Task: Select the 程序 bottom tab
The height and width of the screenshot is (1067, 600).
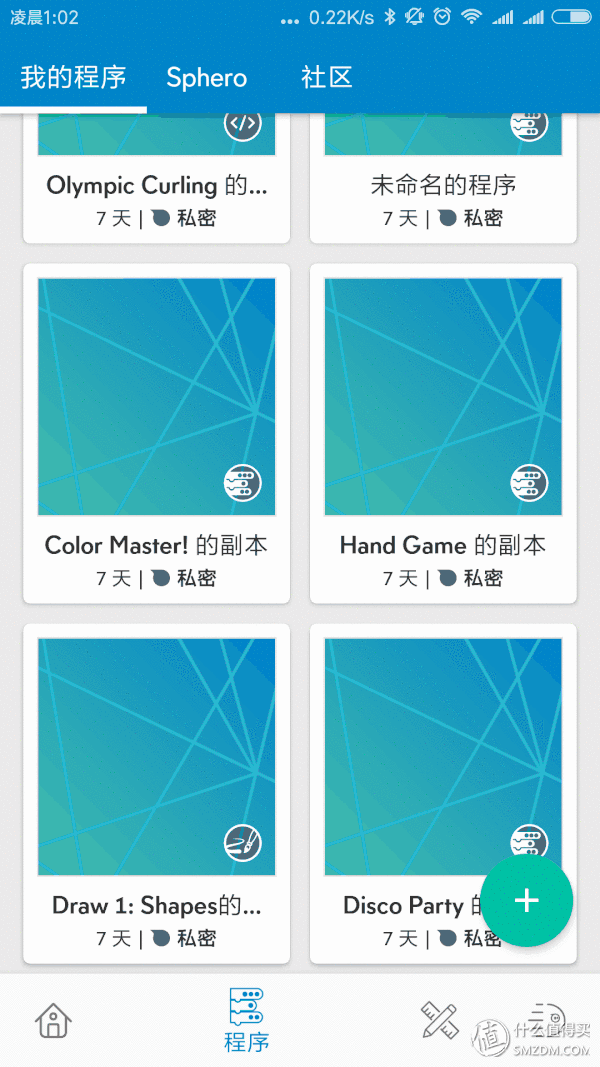Action: pyautogui.click(x=246, y=1020)
